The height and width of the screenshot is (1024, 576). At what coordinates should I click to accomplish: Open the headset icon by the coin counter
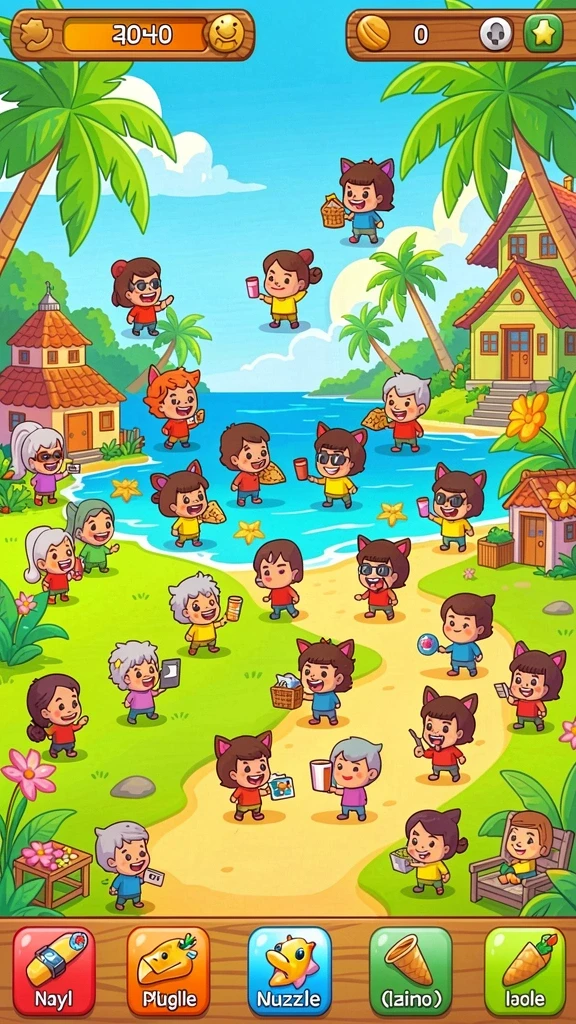[496, 34]
